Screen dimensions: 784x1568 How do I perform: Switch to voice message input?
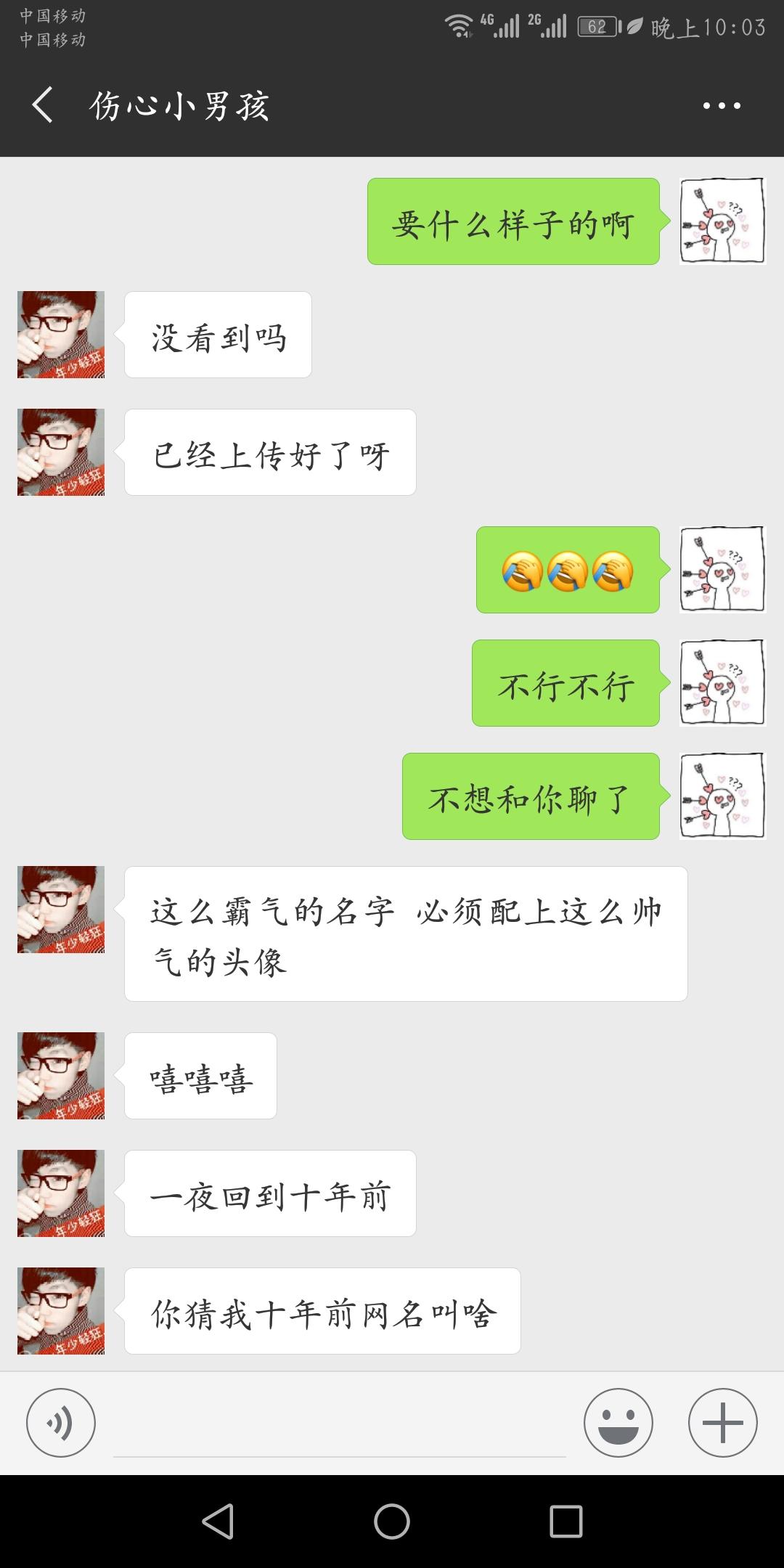coord(61,1424)
